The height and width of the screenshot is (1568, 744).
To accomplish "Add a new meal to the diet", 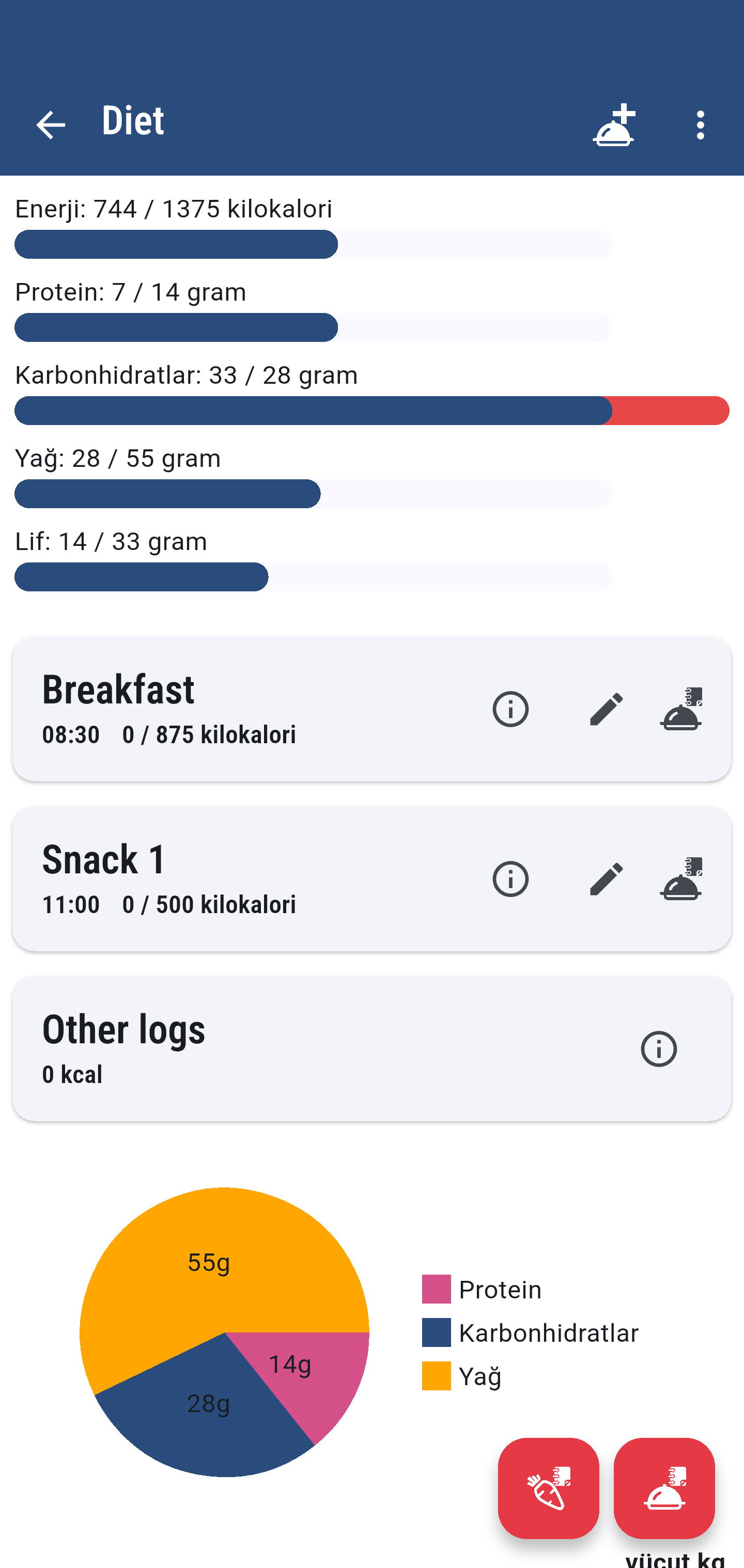I will click(614, 125).
